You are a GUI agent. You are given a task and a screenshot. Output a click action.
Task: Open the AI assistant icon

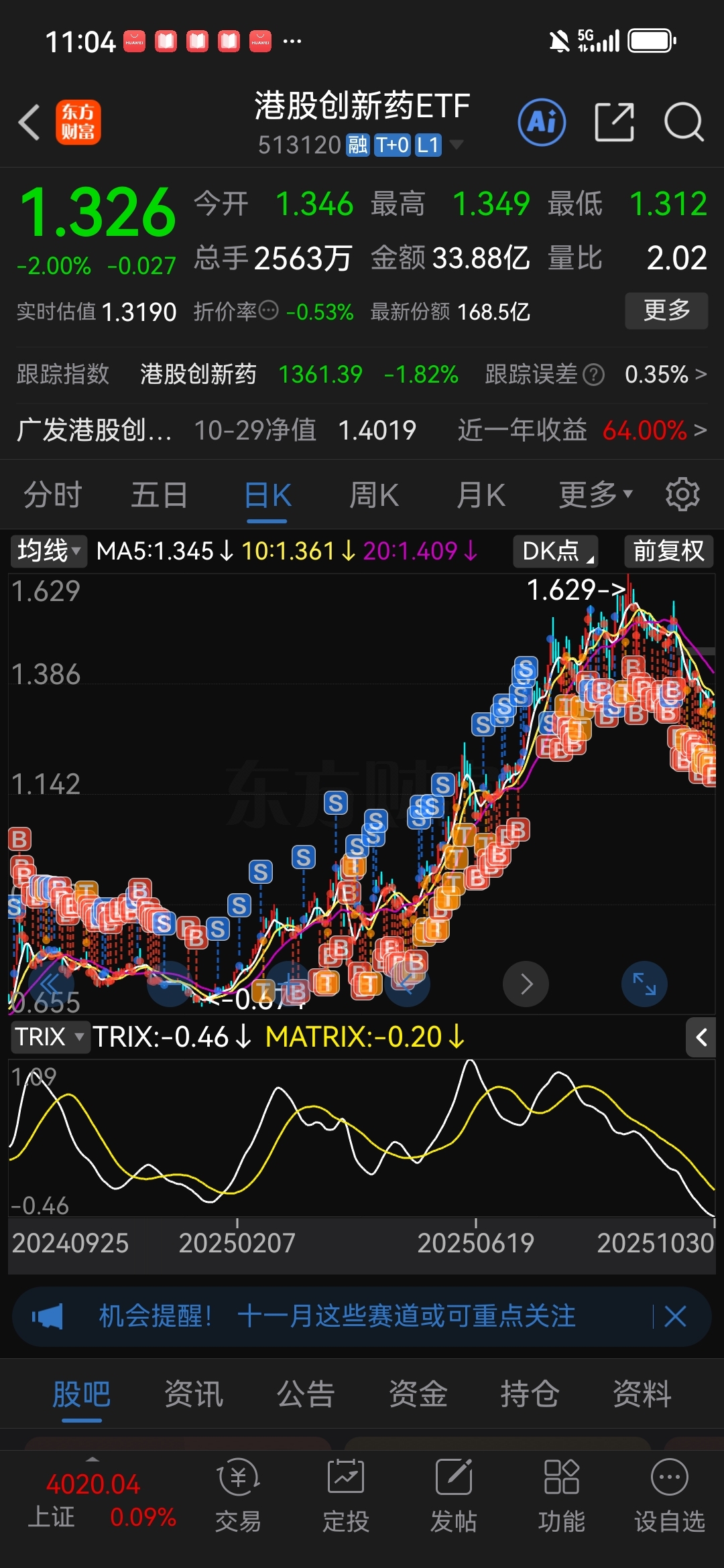(x=542, y=123)
